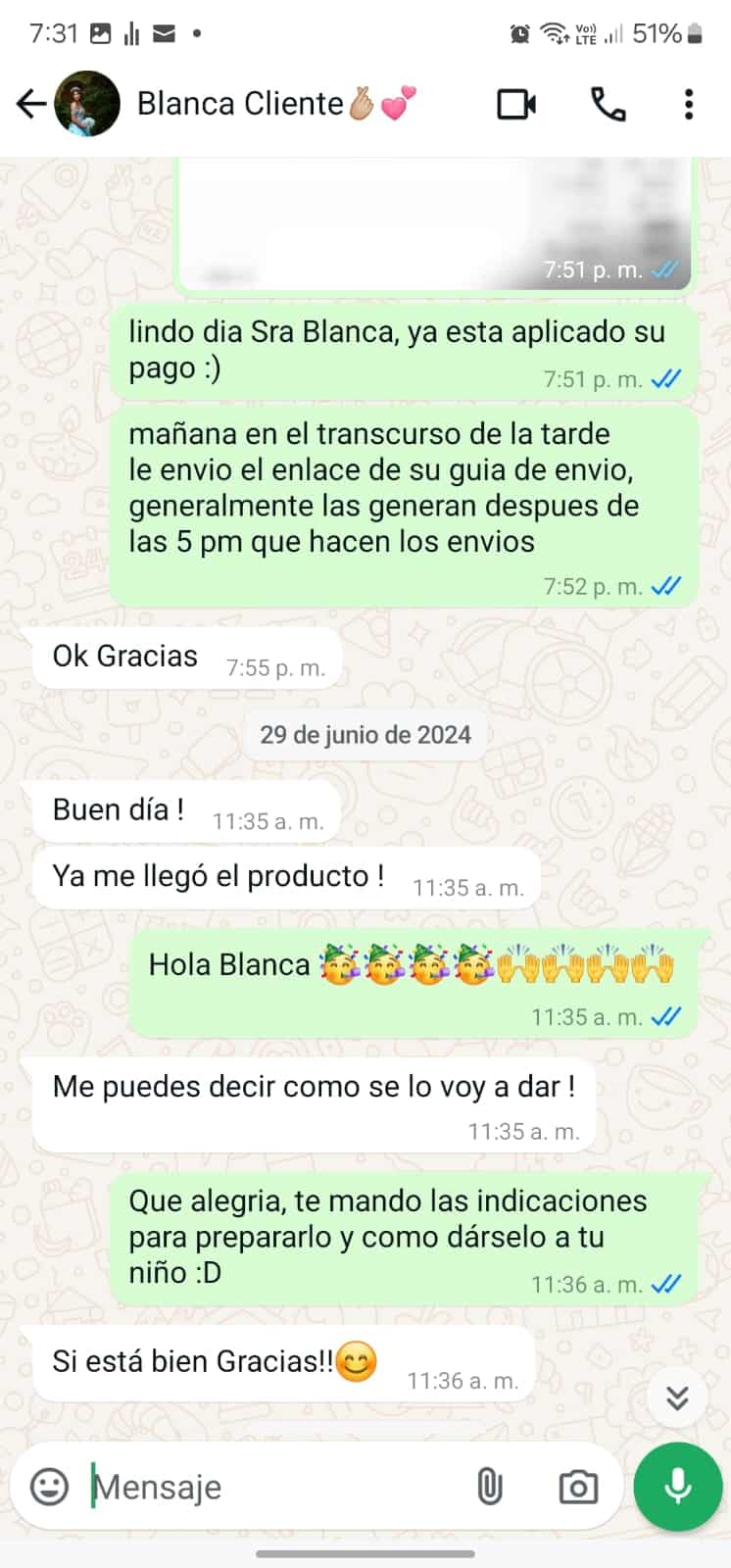731x1568 pixels.
Task: Open the chat overflow menu
Action: 689,104
